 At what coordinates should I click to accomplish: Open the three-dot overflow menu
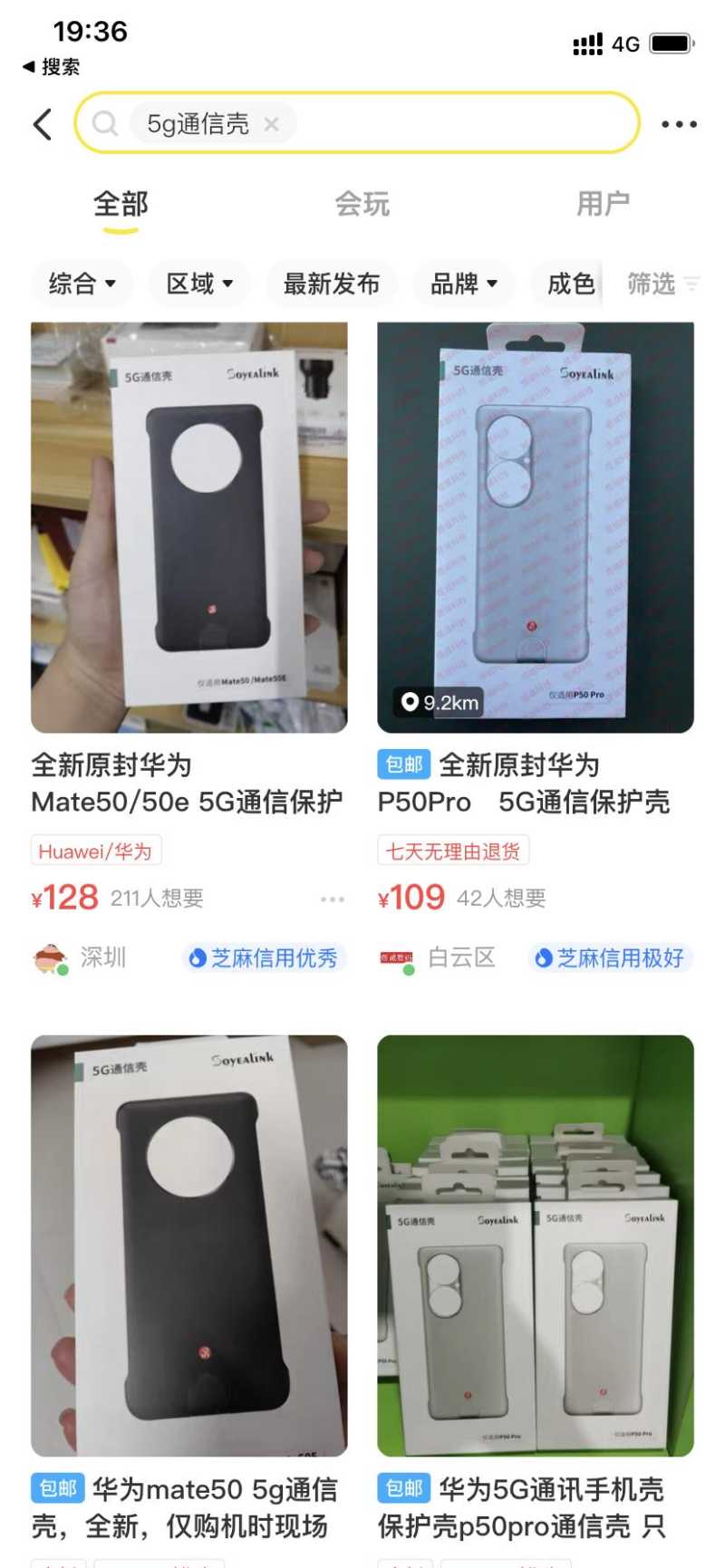pyautogui.click(x=679, y=124)
